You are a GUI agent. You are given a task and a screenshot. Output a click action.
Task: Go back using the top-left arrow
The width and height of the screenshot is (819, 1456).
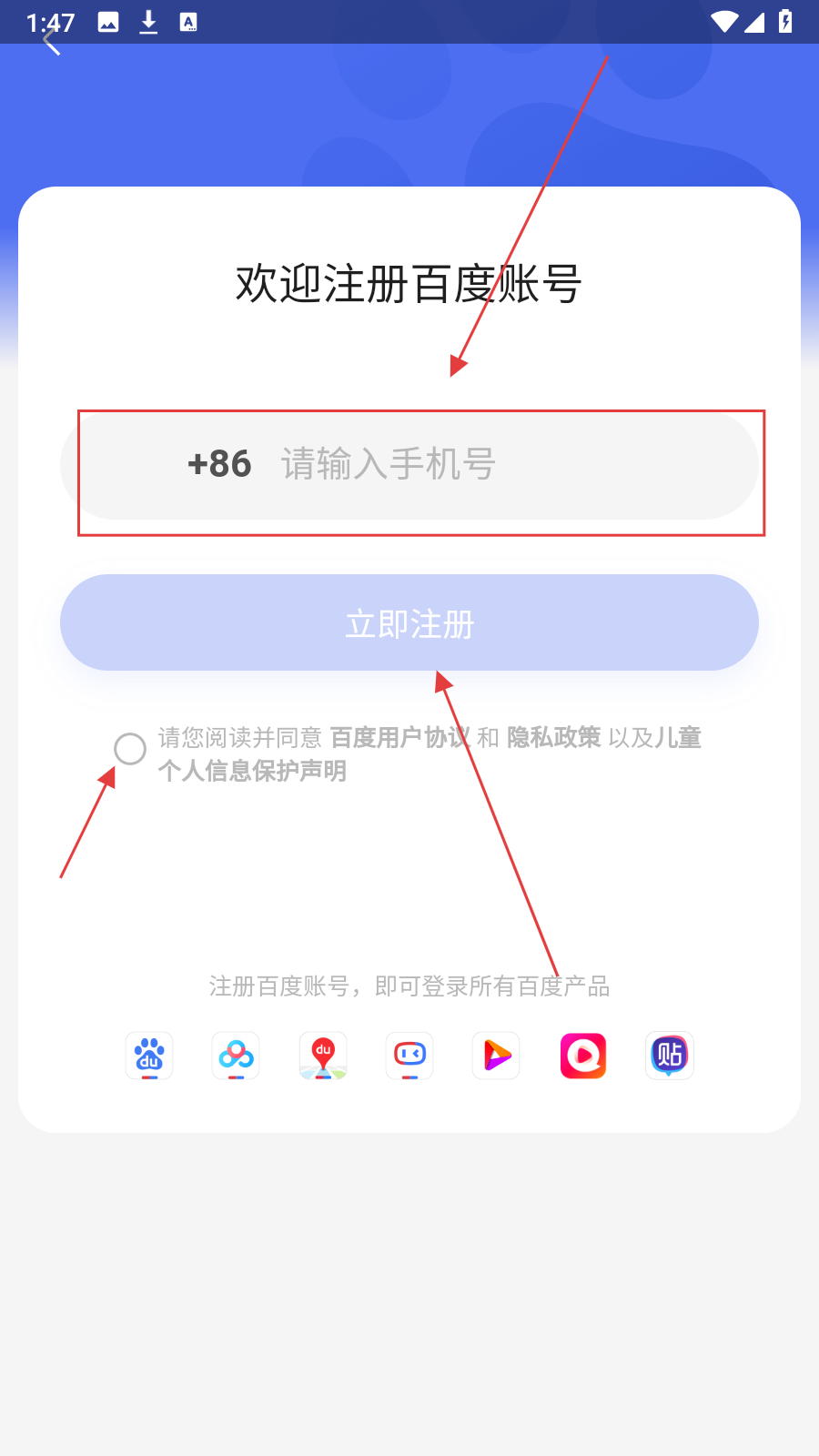coord(52,41)
